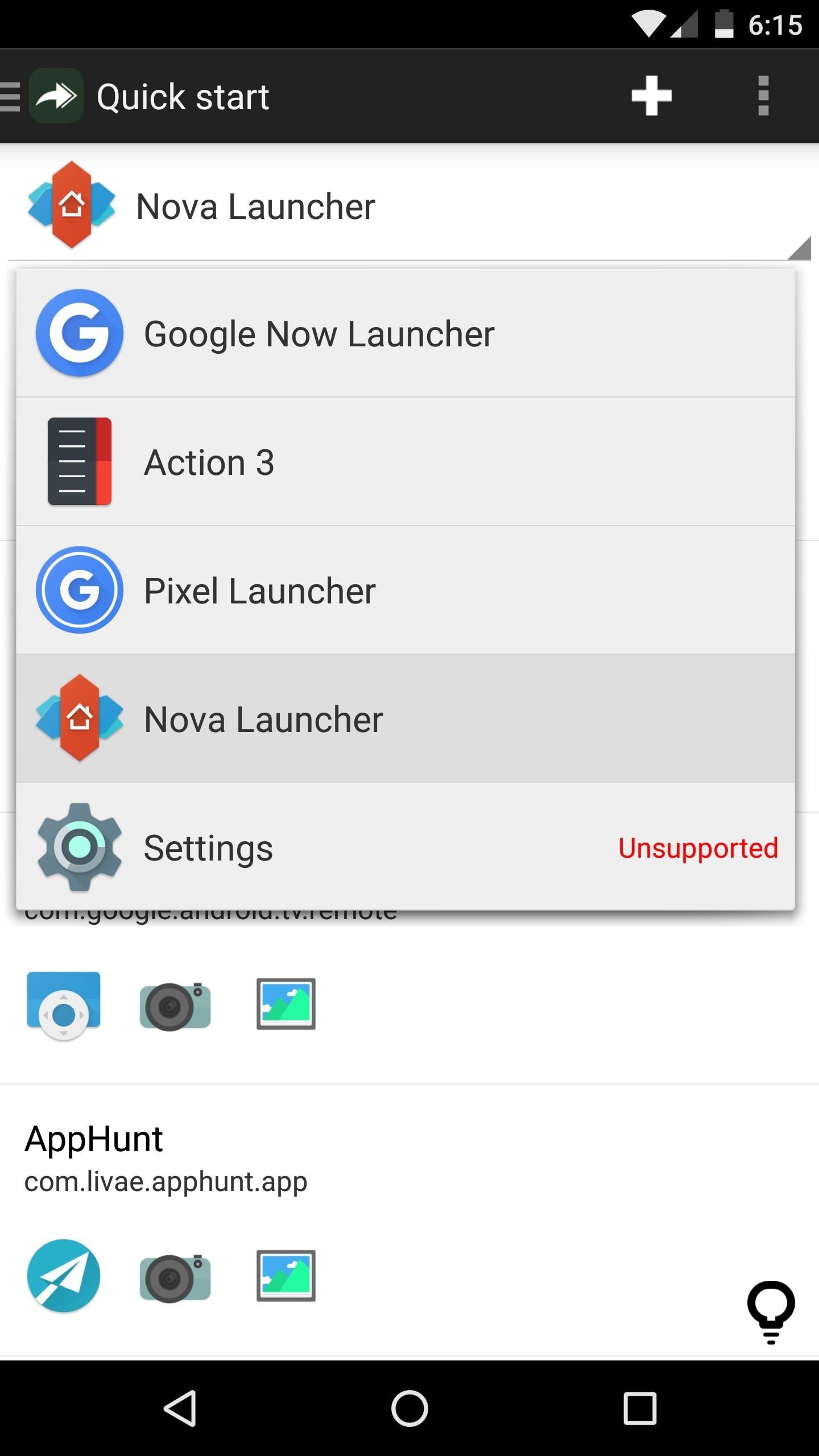The image size is (819, 1456).
Task: Click the Settings gear icon
Action: point(80,847)
